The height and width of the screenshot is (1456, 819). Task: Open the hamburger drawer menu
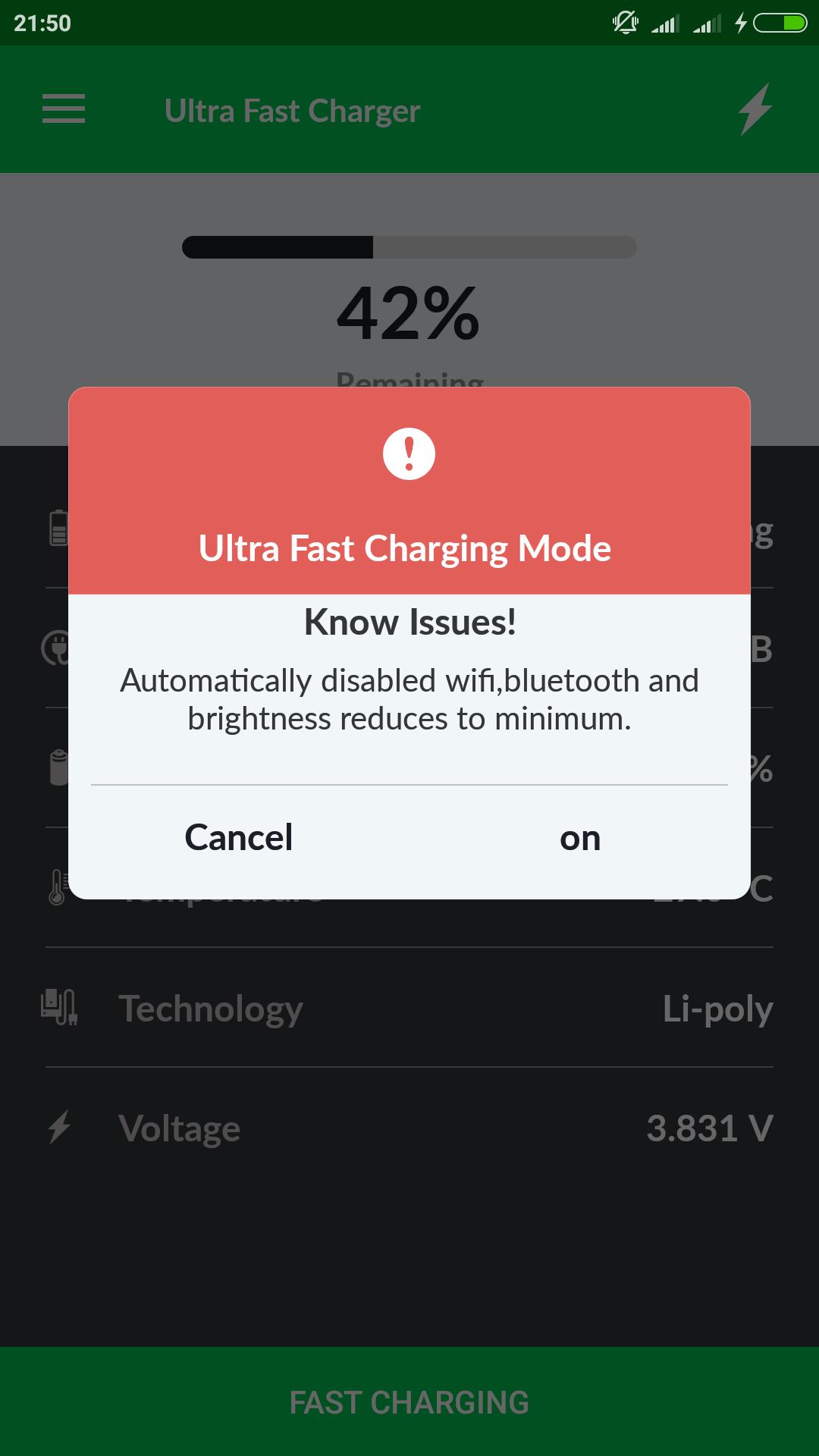[x=64, y=109]
